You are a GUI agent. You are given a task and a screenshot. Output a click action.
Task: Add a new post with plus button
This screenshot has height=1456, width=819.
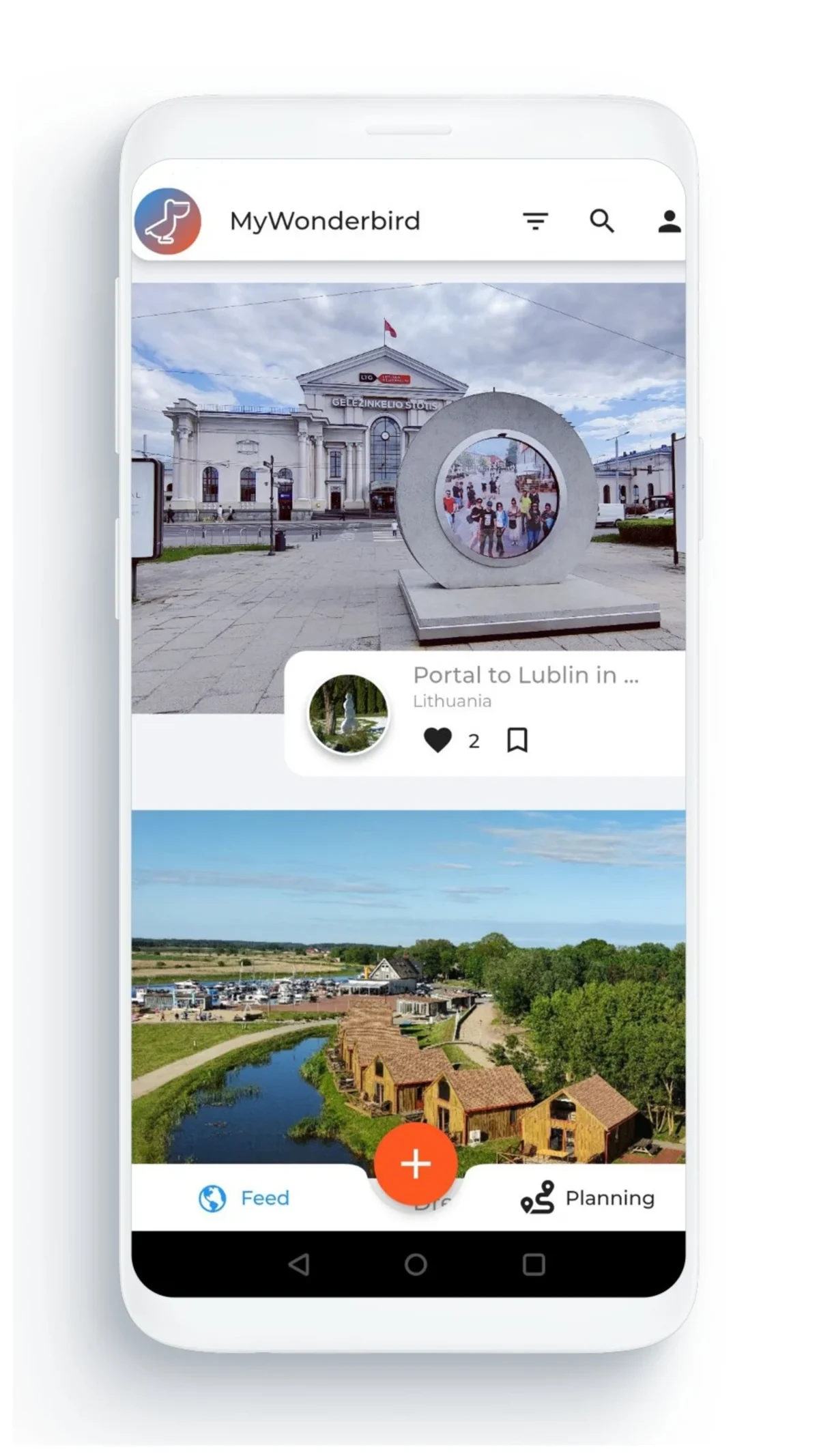(416, 1164)
